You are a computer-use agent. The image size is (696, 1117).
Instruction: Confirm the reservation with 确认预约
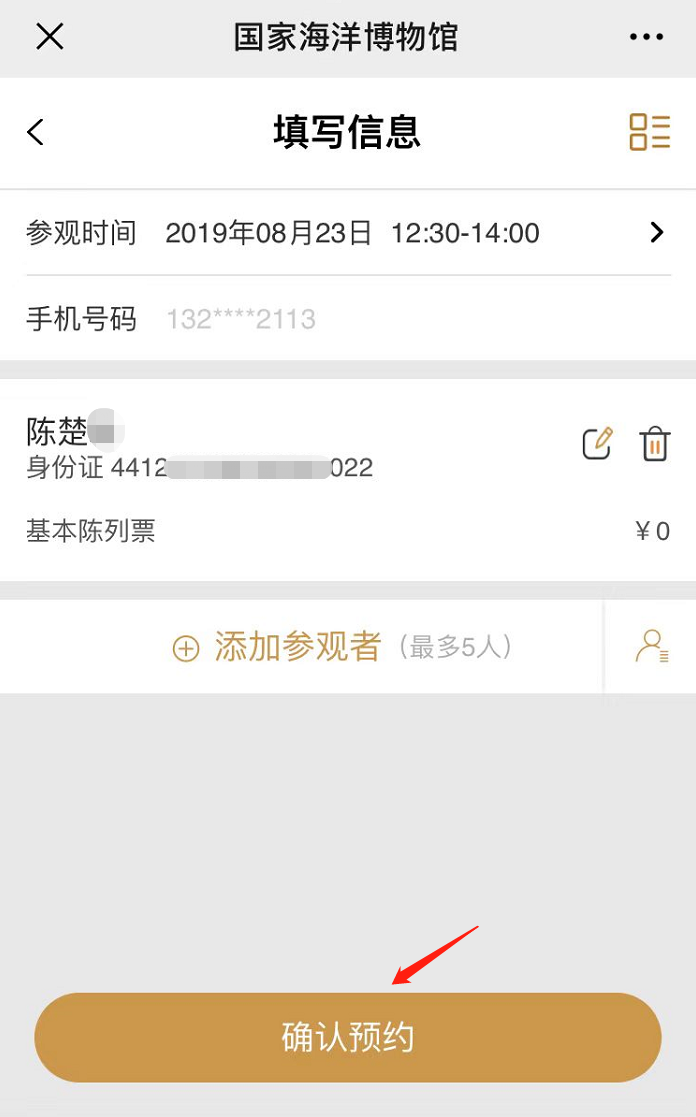348,1037
